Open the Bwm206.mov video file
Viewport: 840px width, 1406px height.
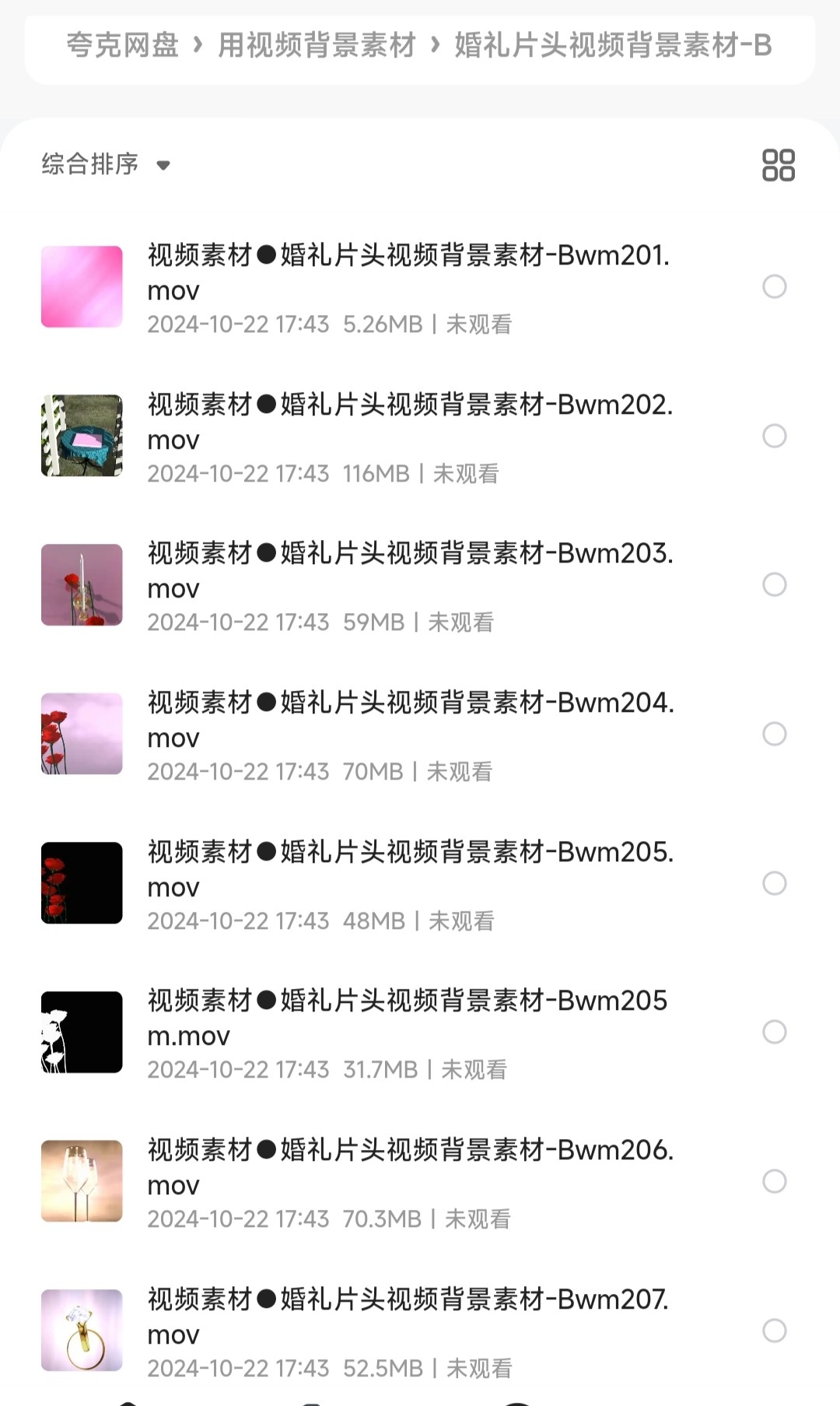(x=408, y=1167)
